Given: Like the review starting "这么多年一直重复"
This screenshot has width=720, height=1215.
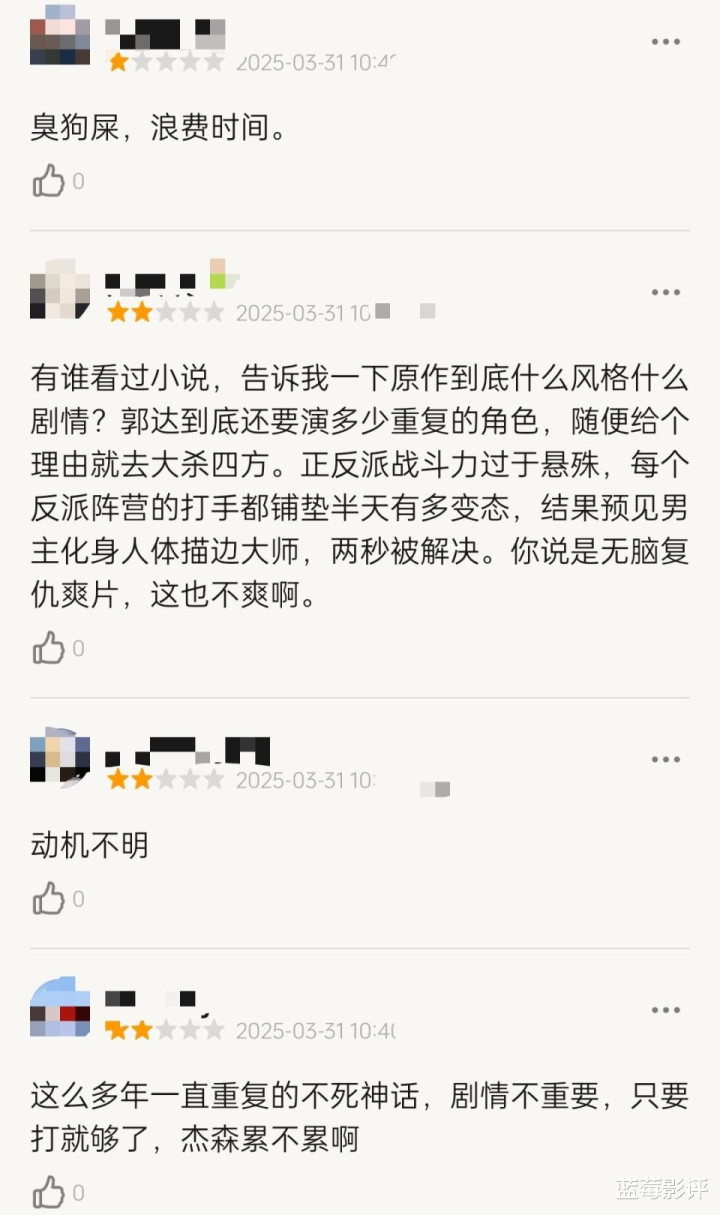Looking at the screenshot, I should pos(48,1192).
